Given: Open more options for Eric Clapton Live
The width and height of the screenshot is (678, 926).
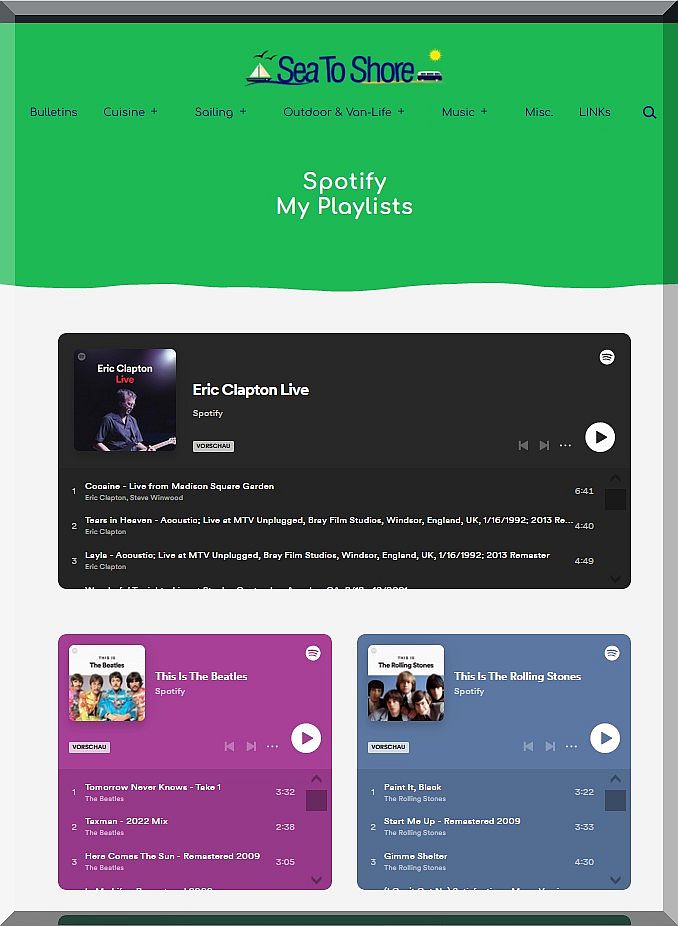Looking at the screenshot, I should [x=565, y=445].
